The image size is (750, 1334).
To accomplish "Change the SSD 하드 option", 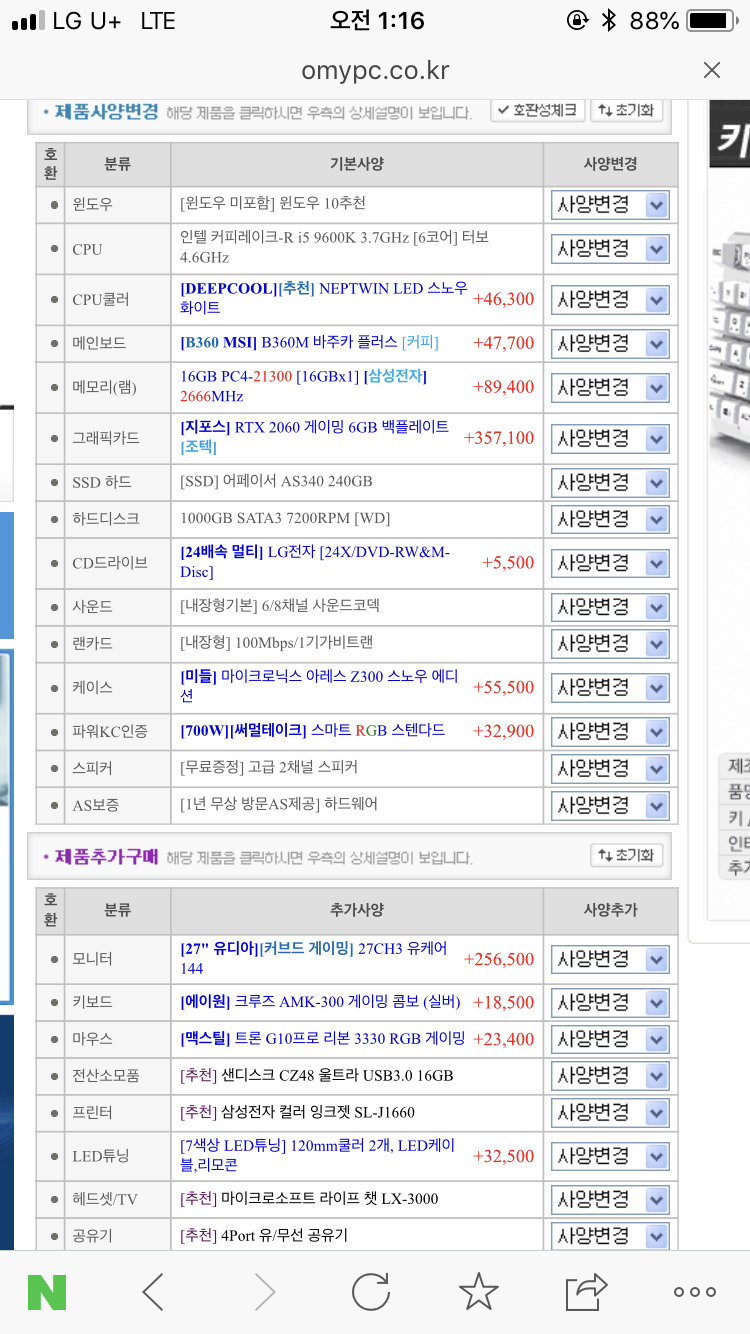I will 610,482.
